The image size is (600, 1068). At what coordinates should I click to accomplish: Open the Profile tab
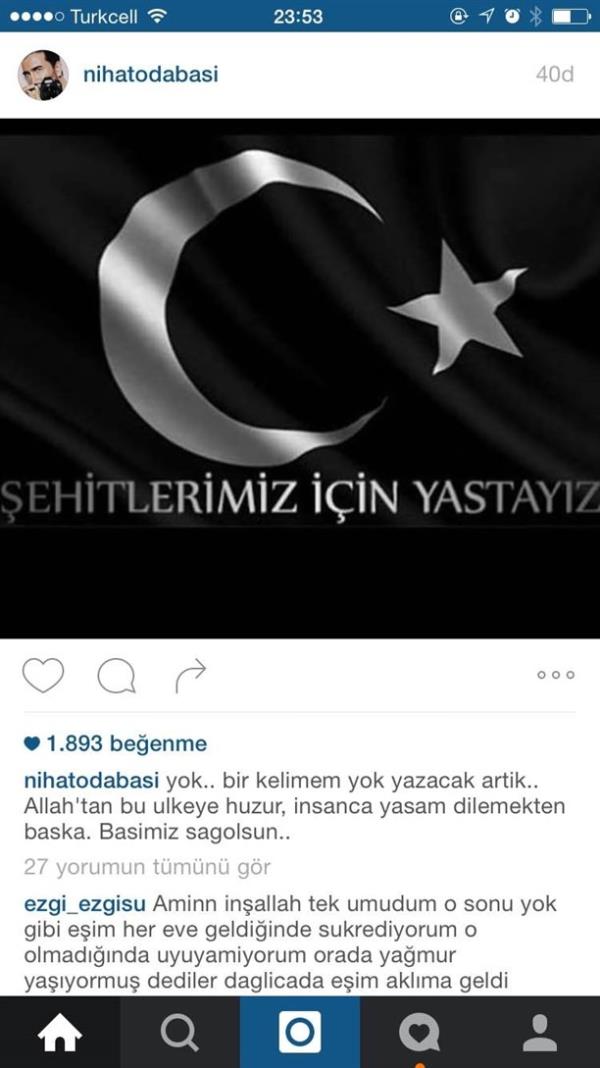pos(539,1032)
